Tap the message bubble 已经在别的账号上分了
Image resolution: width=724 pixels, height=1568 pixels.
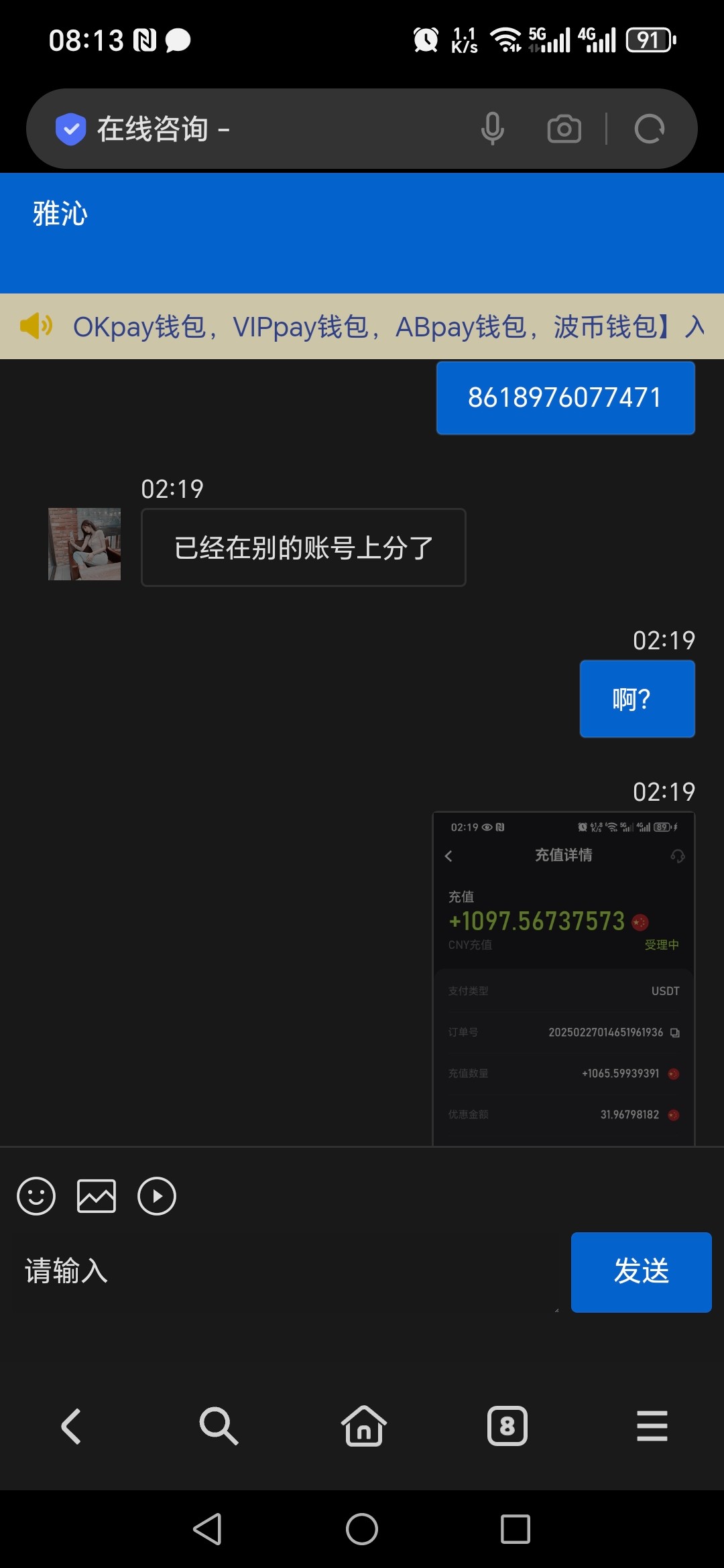(303, 547)
